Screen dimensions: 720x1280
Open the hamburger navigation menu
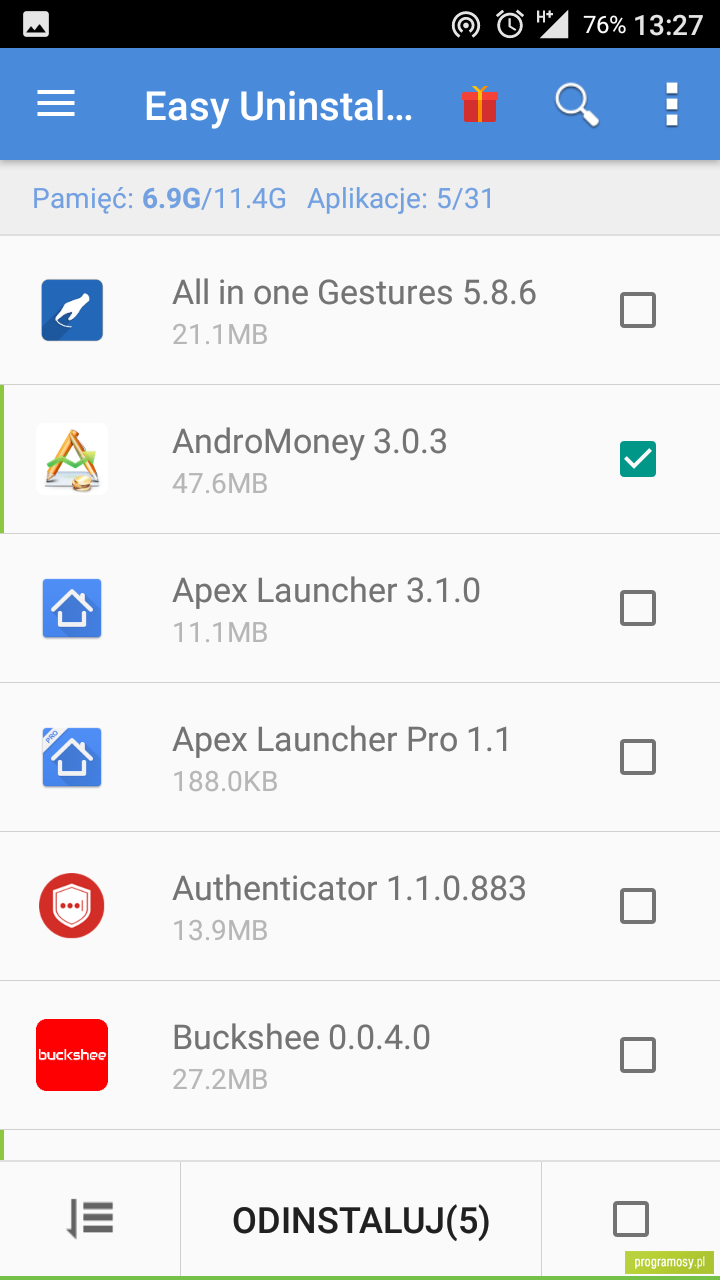56,104
